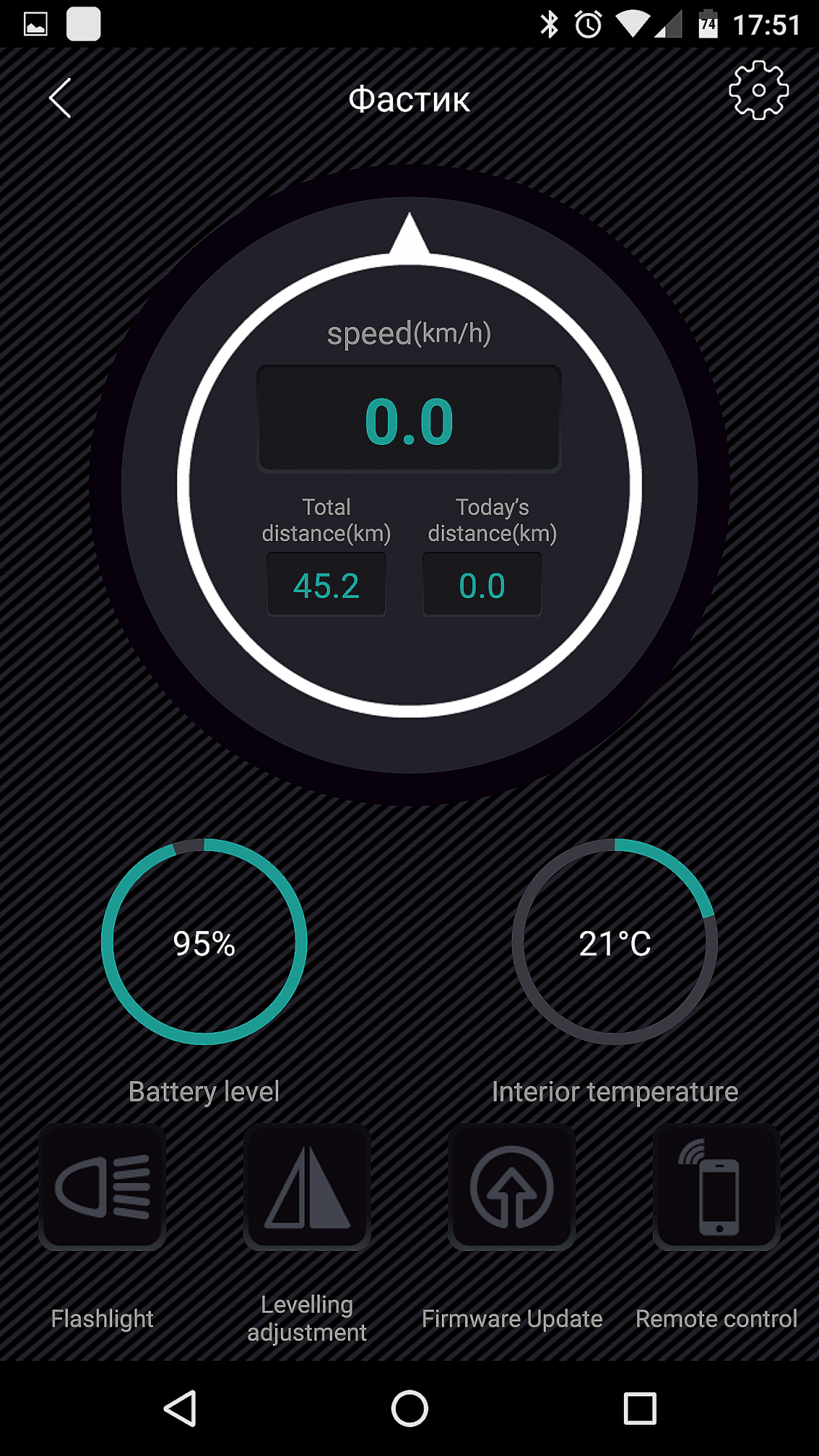Open recent apps from navigation bar
The height and width of the screenshot is (1456, 819).
(640, 1408)
